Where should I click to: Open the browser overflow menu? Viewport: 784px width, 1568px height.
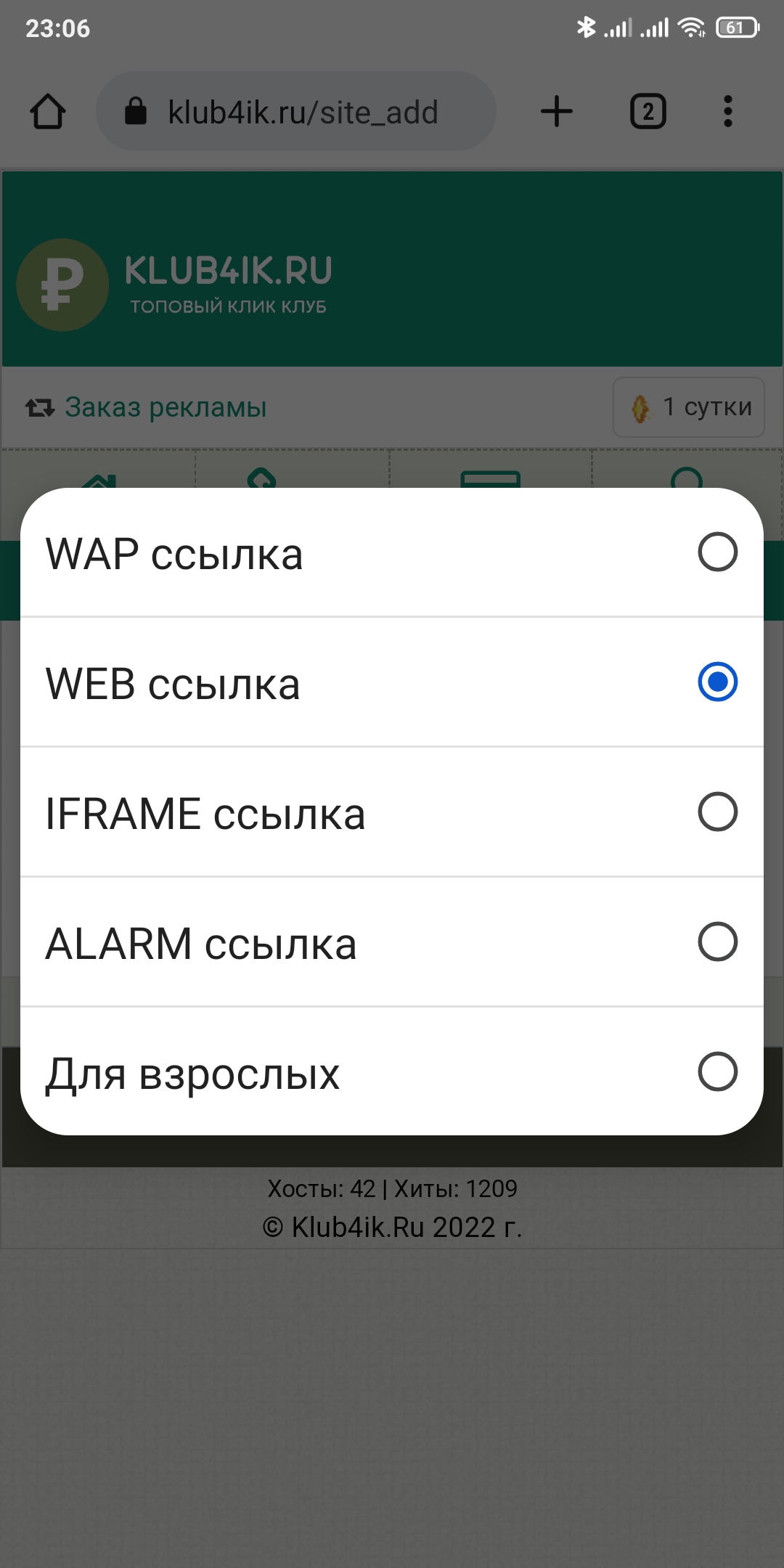click(728, 112)
